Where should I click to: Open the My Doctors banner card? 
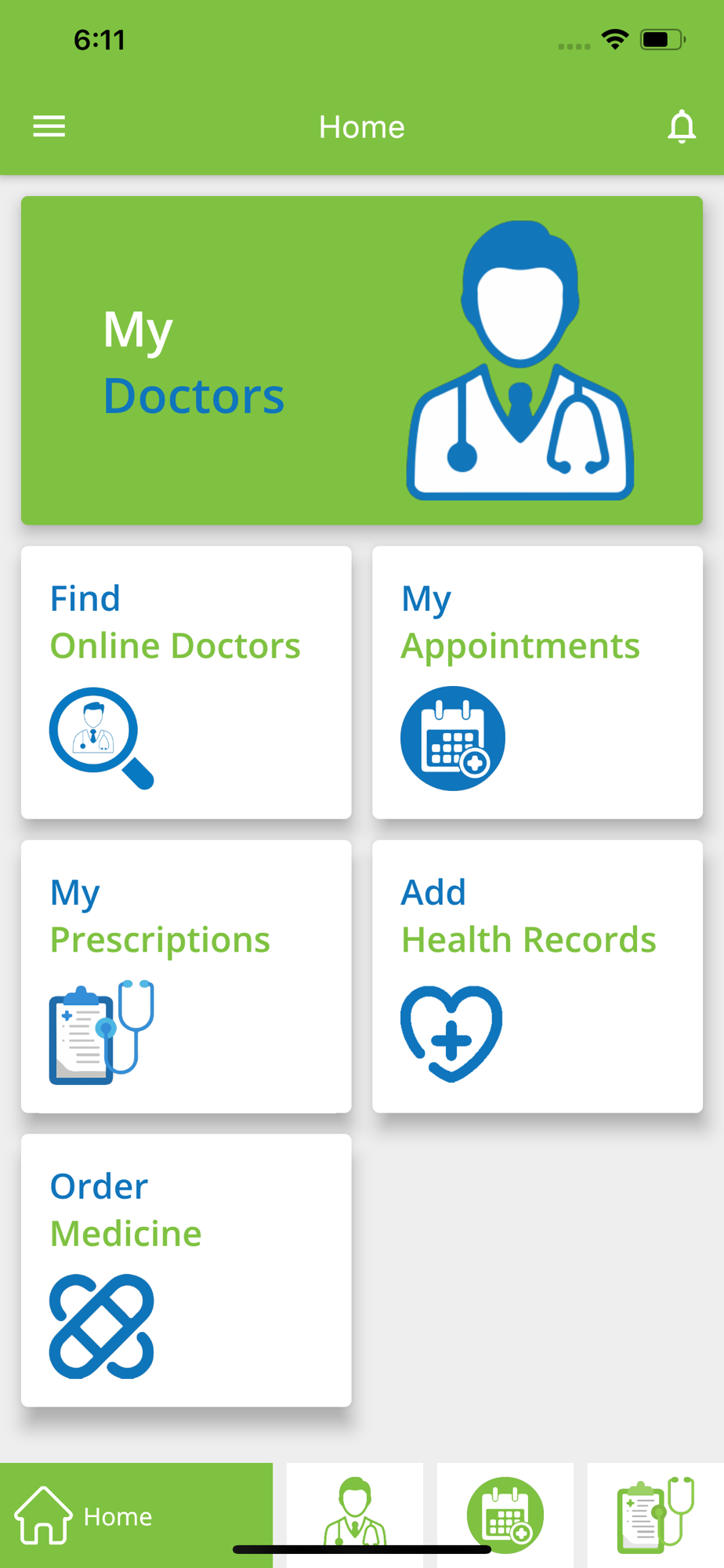362,361
